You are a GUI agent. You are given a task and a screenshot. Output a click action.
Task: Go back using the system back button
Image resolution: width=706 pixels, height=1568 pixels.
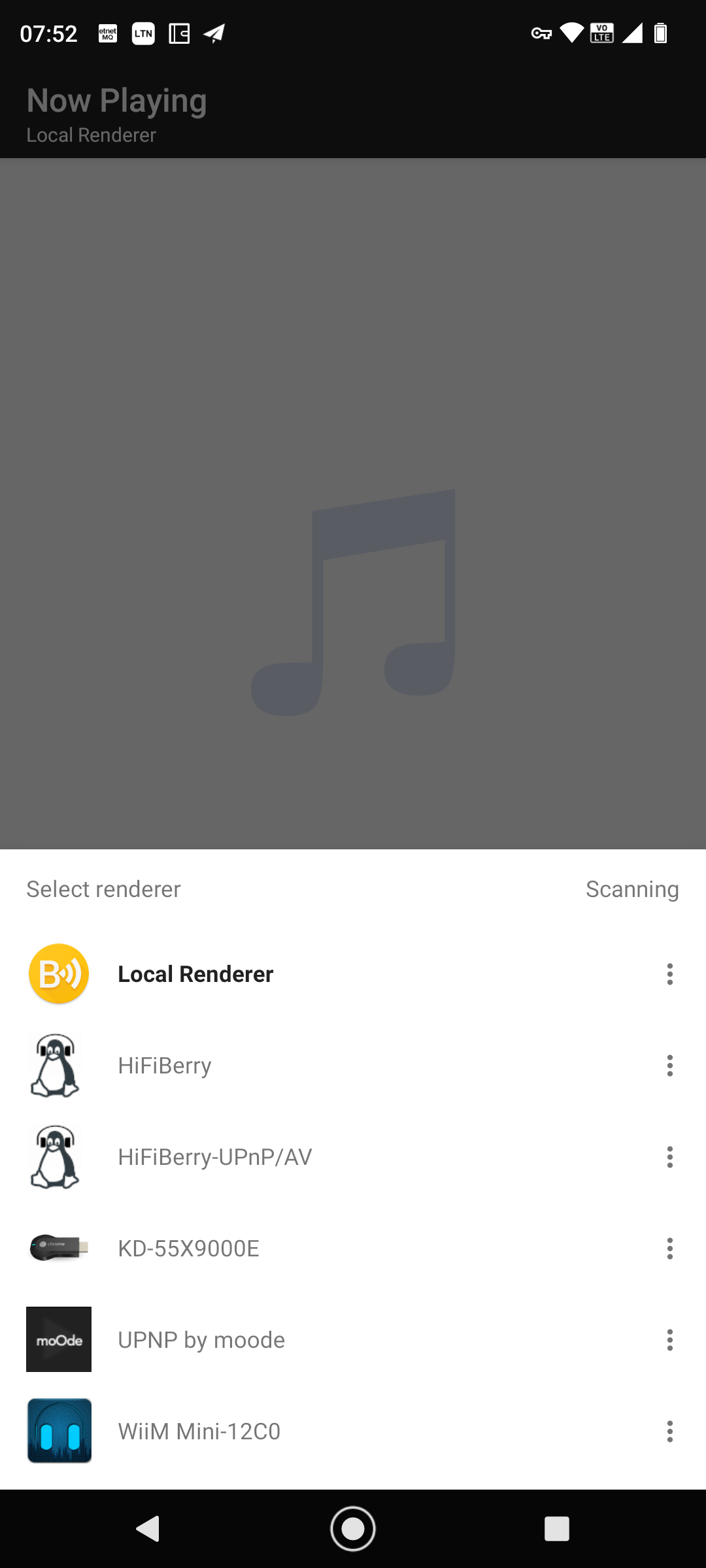(x=149, y=1529)
